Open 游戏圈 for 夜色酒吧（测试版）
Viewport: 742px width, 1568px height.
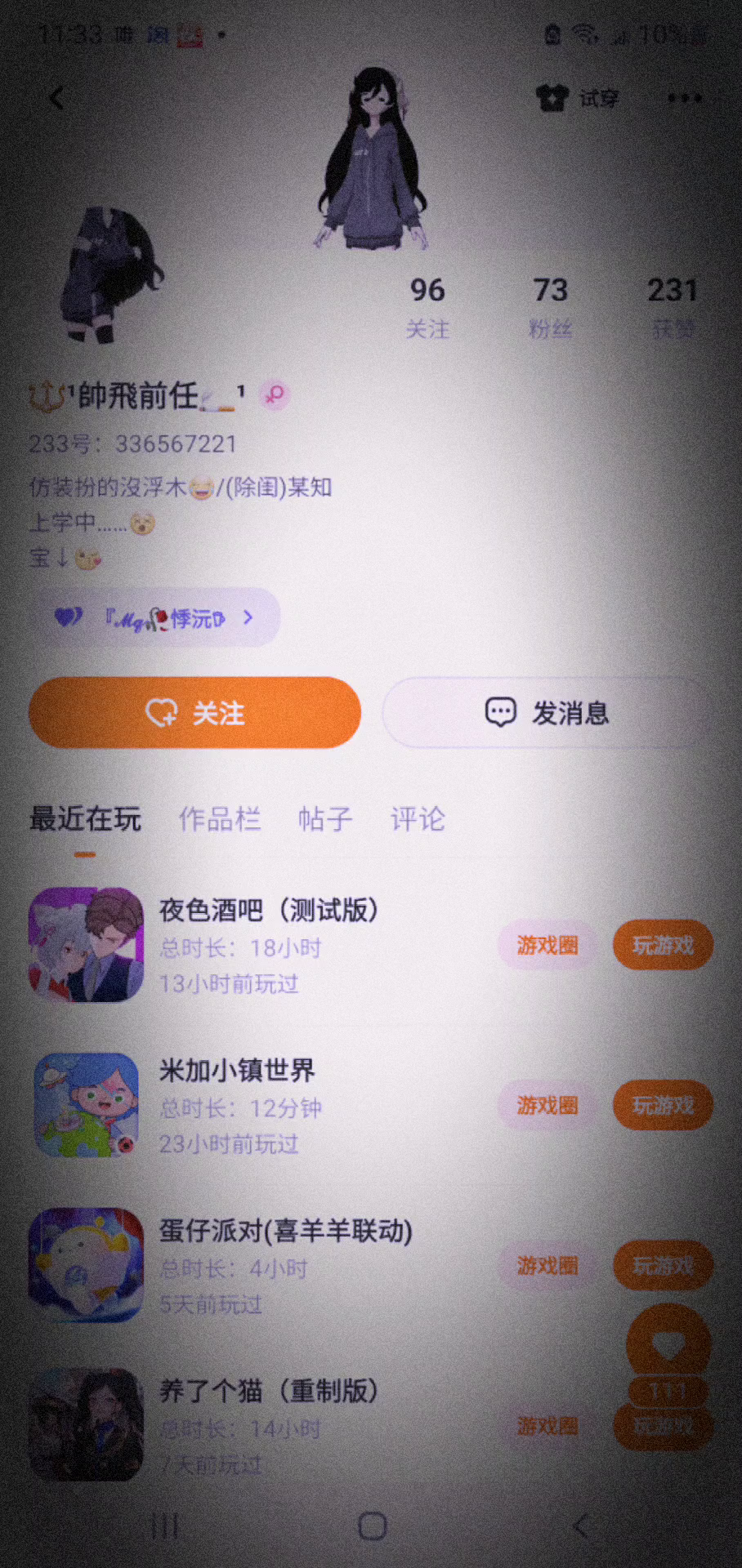click(x=547, y=946)
